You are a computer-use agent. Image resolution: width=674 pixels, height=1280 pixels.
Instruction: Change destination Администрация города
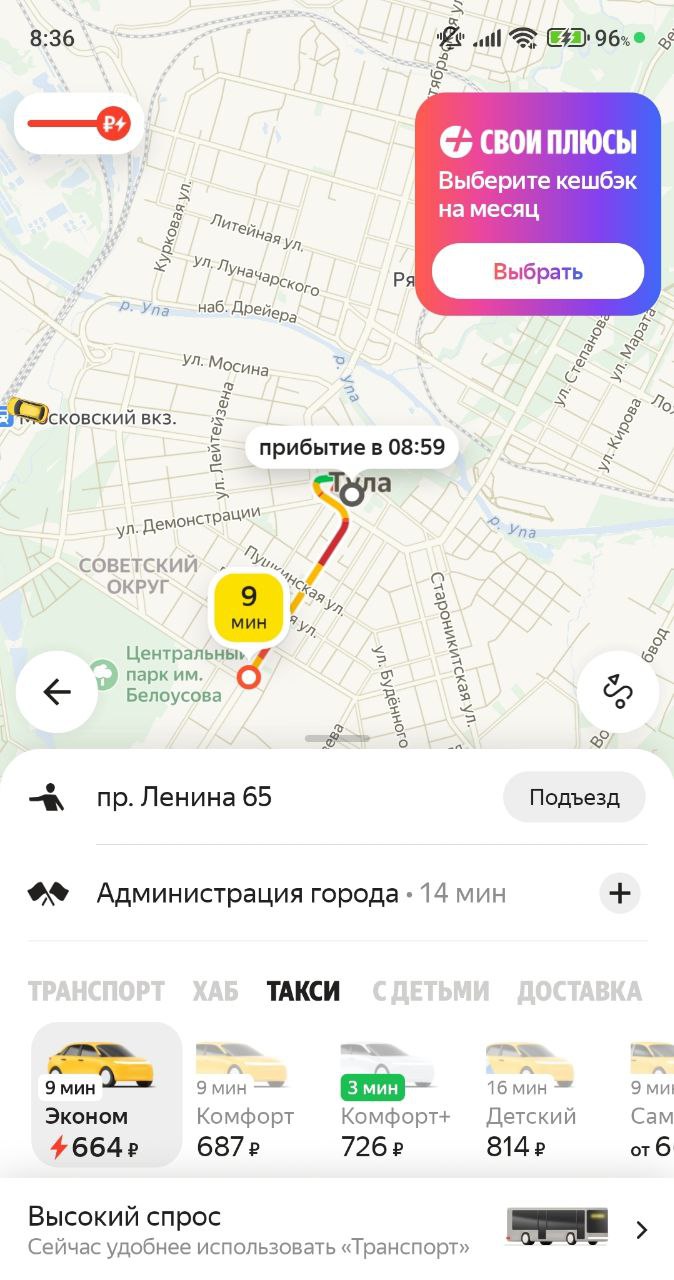[x=247, y=893]
